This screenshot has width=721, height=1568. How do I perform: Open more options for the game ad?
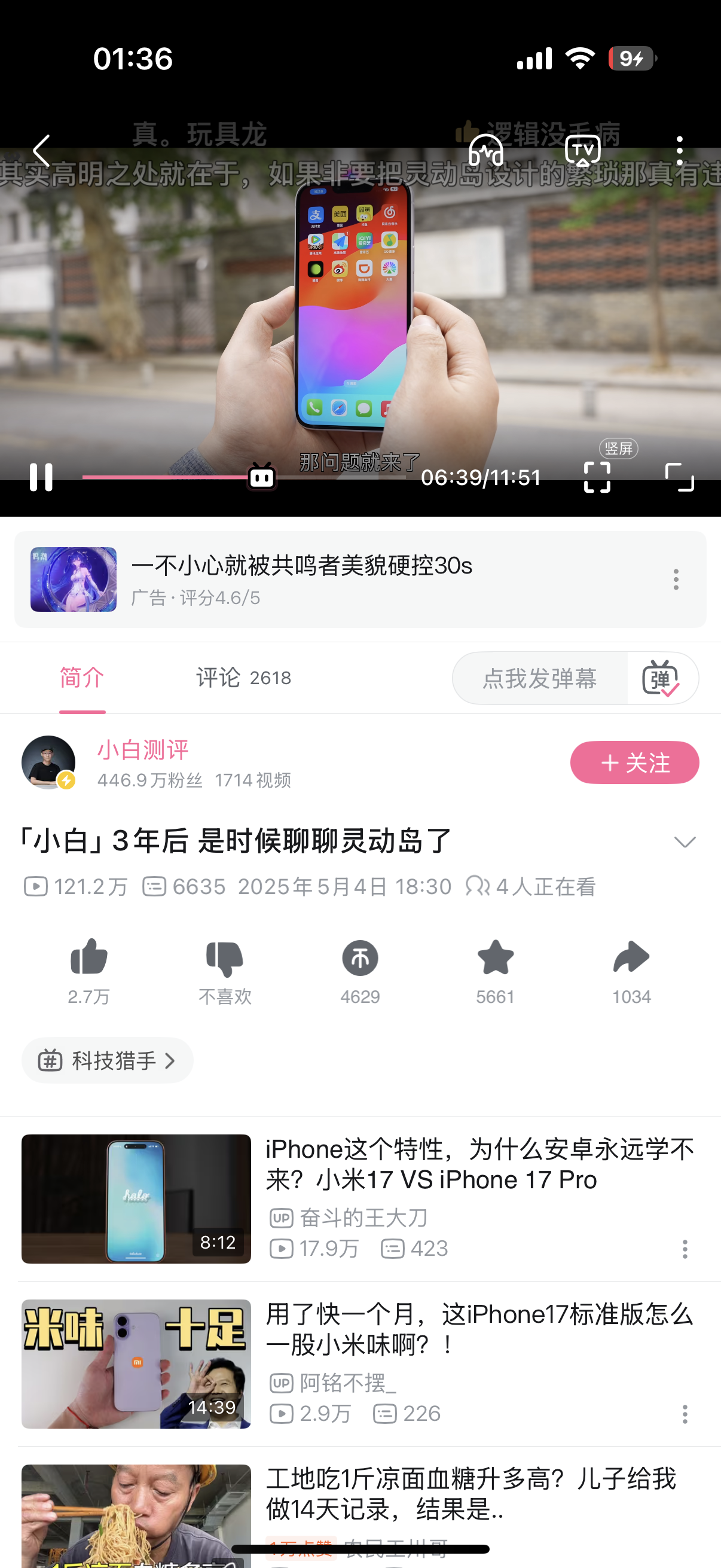point(676,579)
